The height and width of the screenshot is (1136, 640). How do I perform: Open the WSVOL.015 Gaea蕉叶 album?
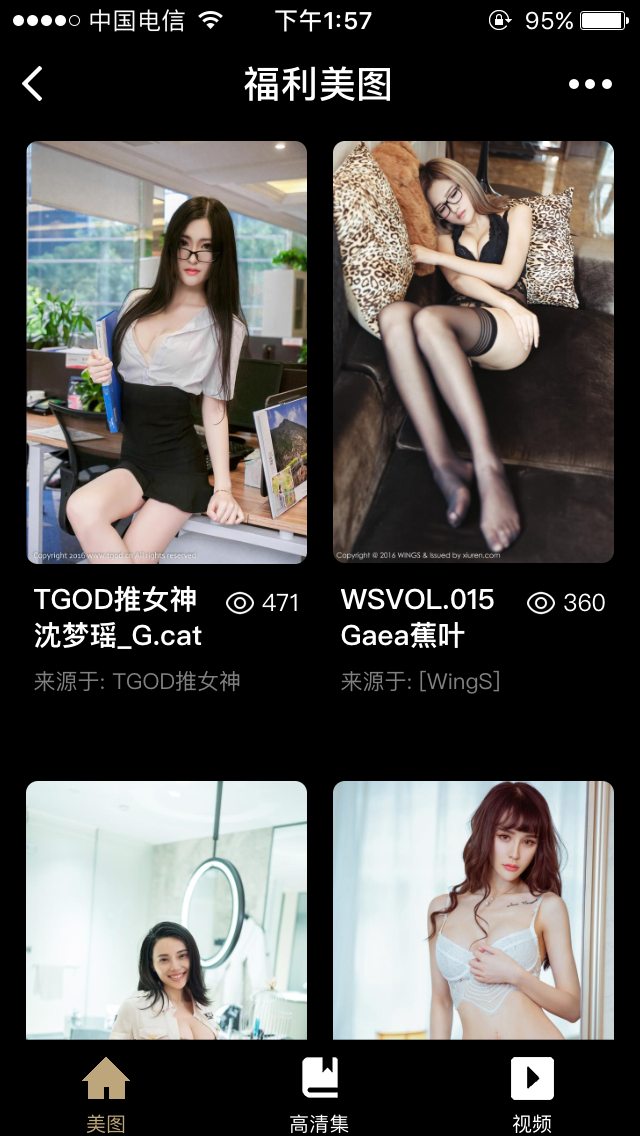(x=473, y=352)
